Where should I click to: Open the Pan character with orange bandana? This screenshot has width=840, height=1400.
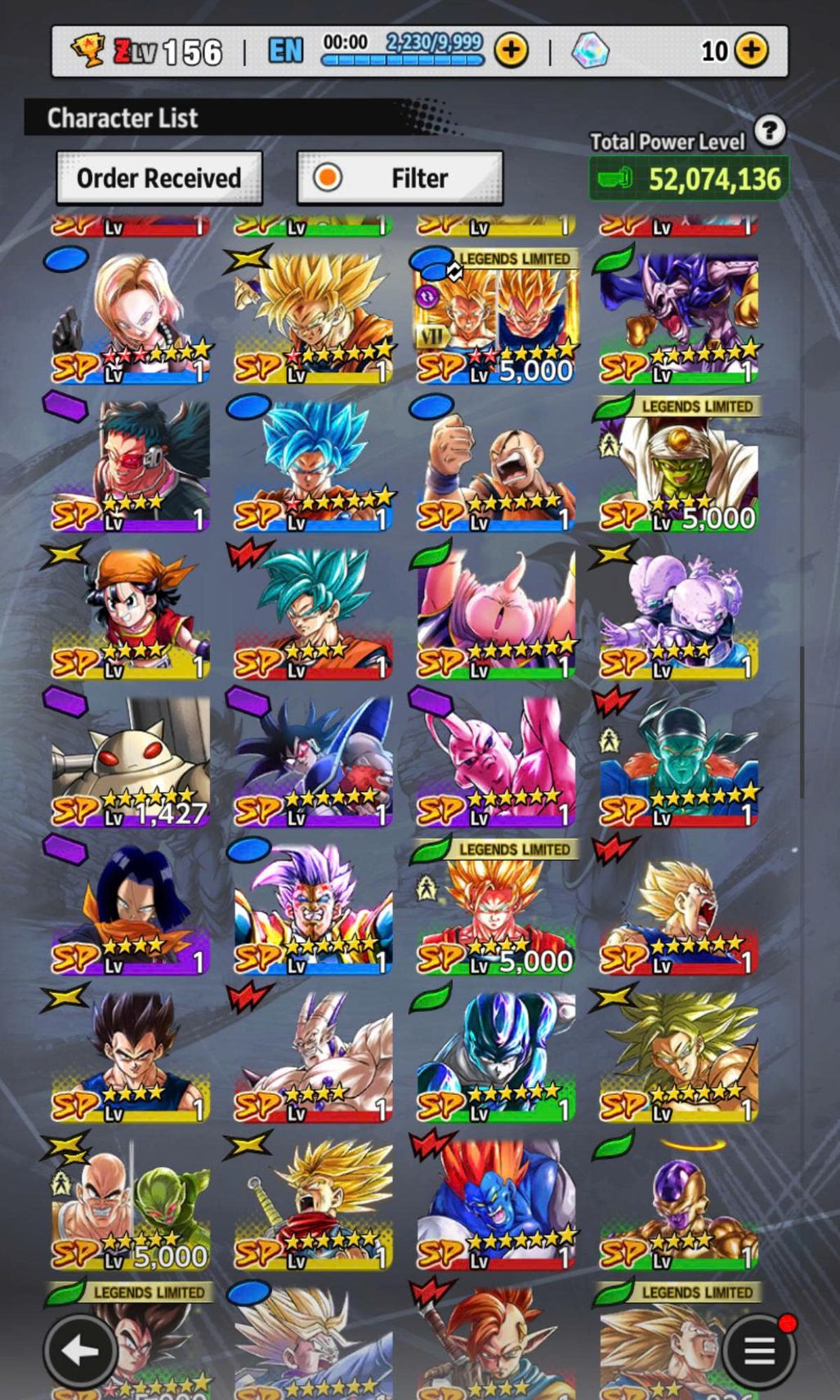coord(131,613)
